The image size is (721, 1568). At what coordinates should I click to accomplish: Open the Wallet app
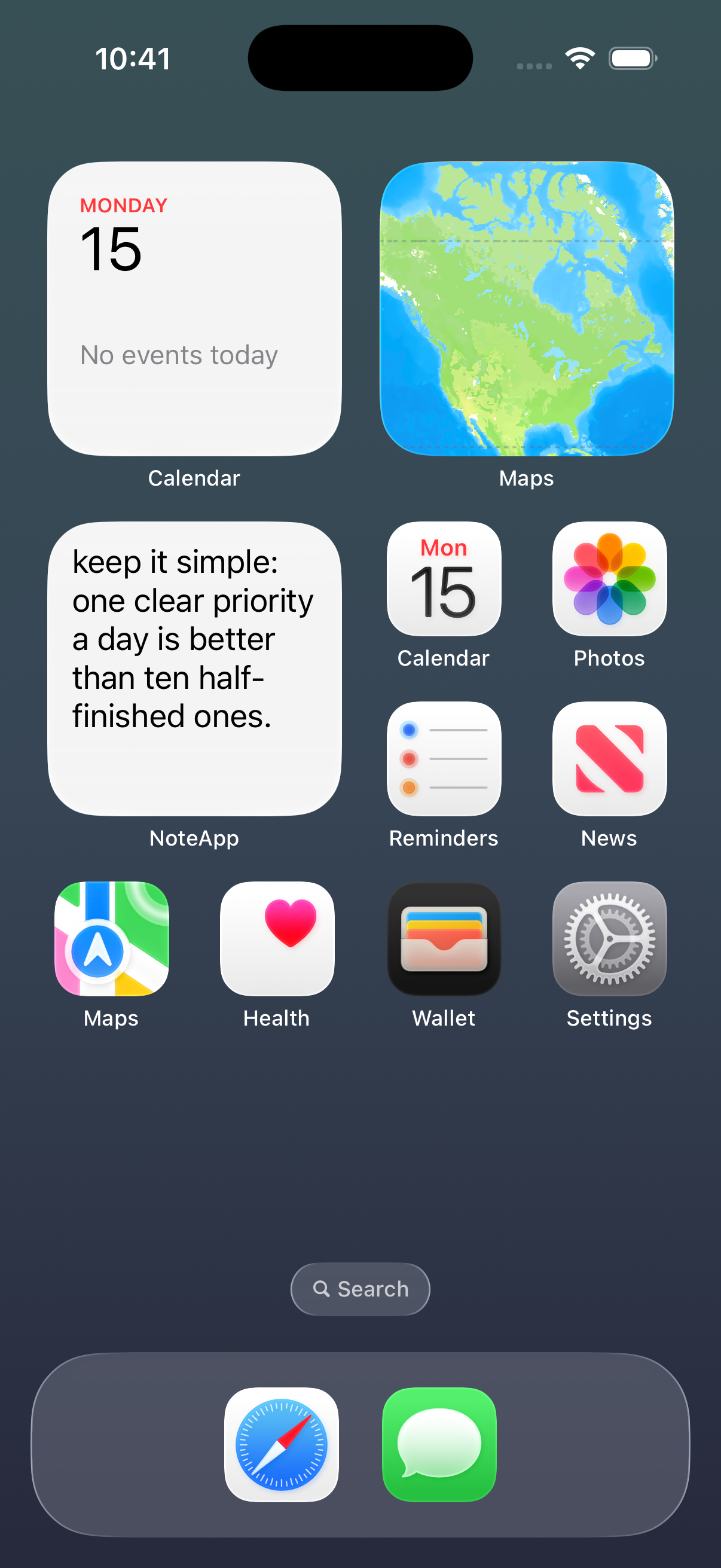(x=444, y=939)
